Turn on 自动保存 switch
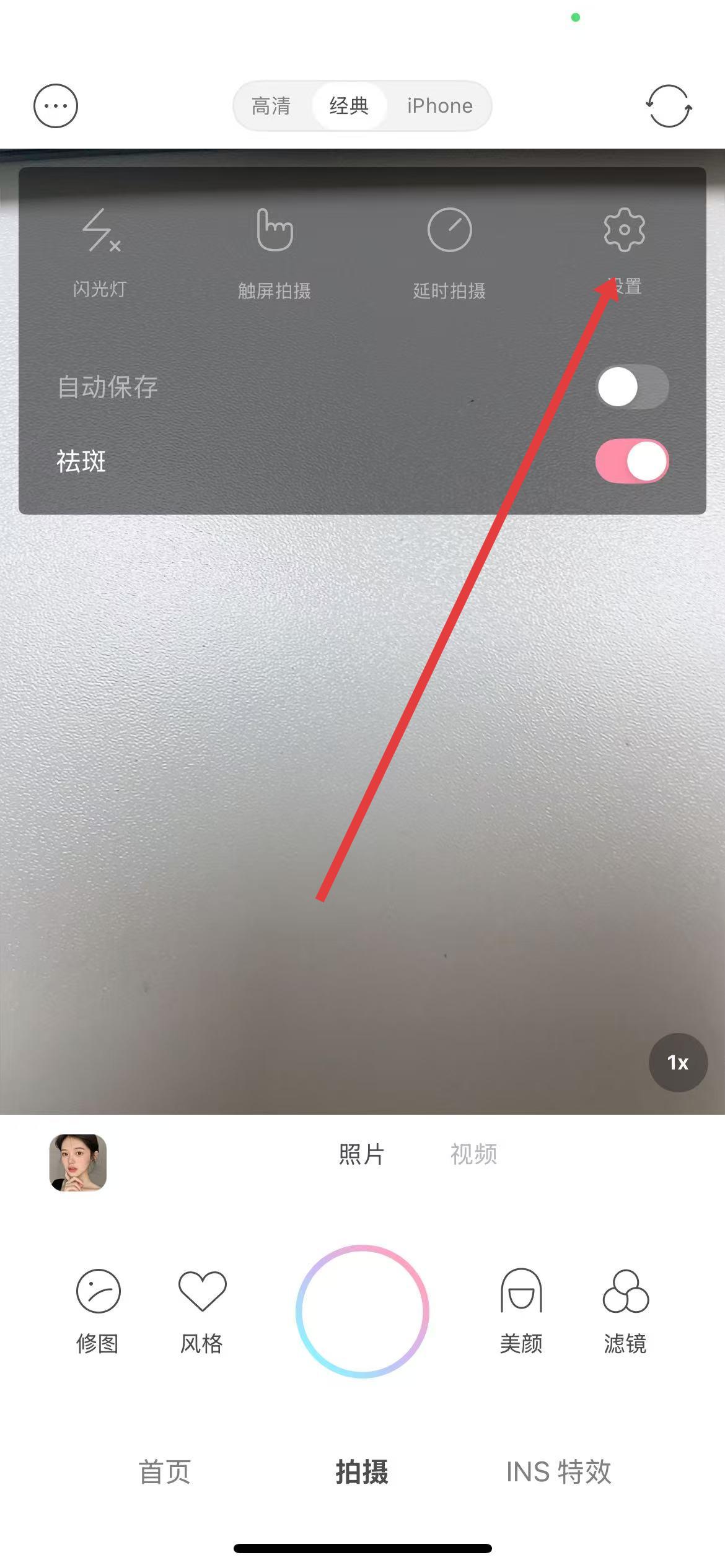 (x=632, y=387)
